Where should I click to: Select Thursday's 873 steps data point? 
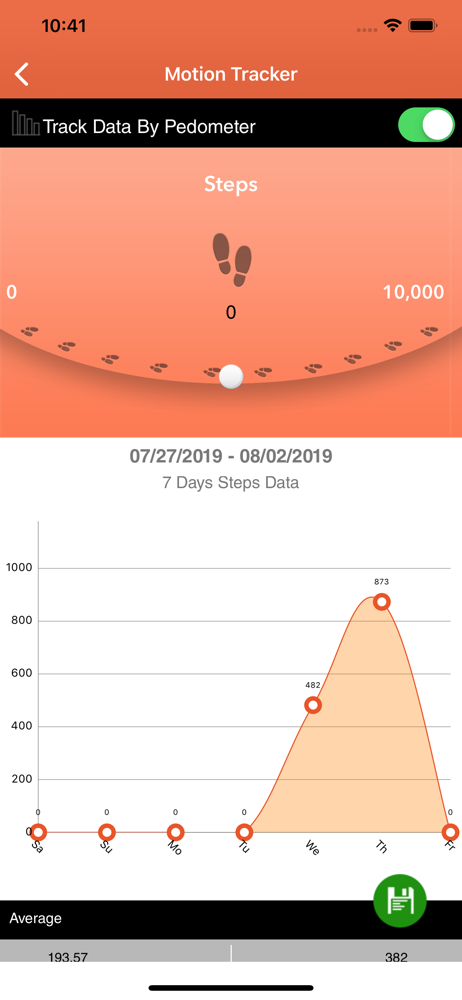pyautogui.click(x=382, y=601)
